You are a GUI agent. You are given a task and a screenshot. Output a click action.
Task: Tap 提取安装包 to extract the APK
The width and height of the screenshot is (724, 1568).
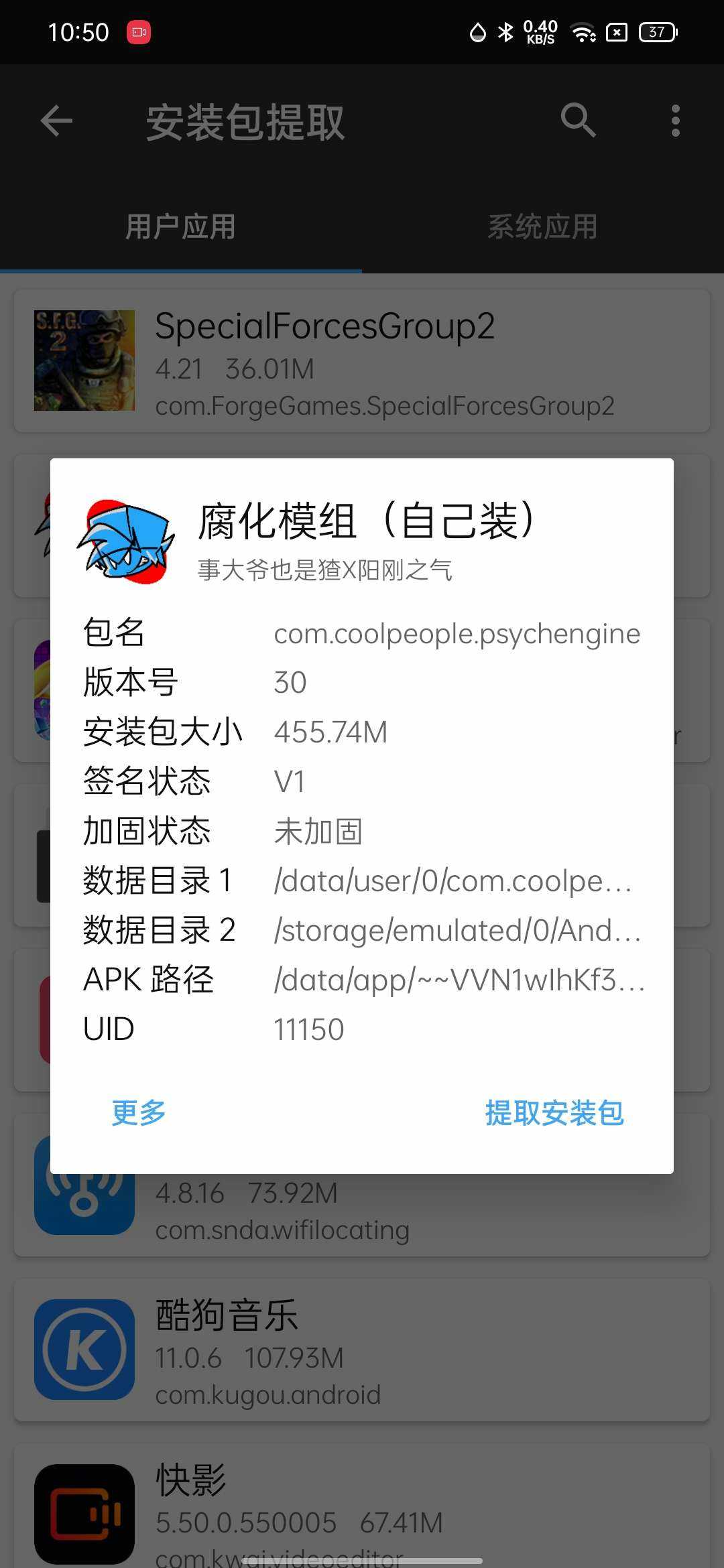(x=554, y=1113)
